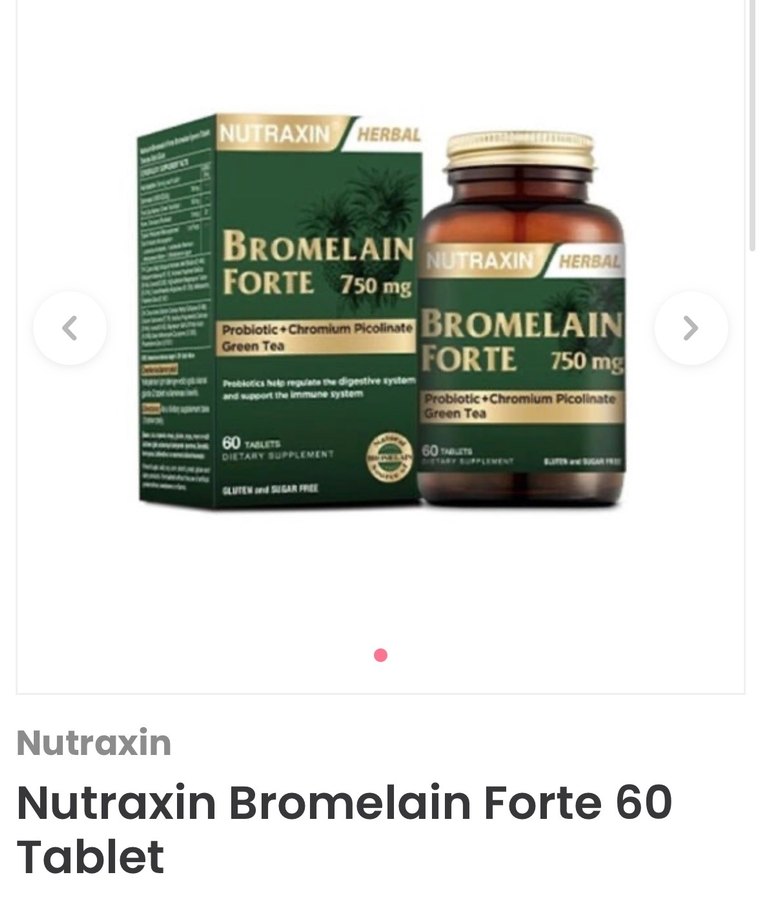Tap the pink carousel page indicator dot

click(x=380, y=655)
